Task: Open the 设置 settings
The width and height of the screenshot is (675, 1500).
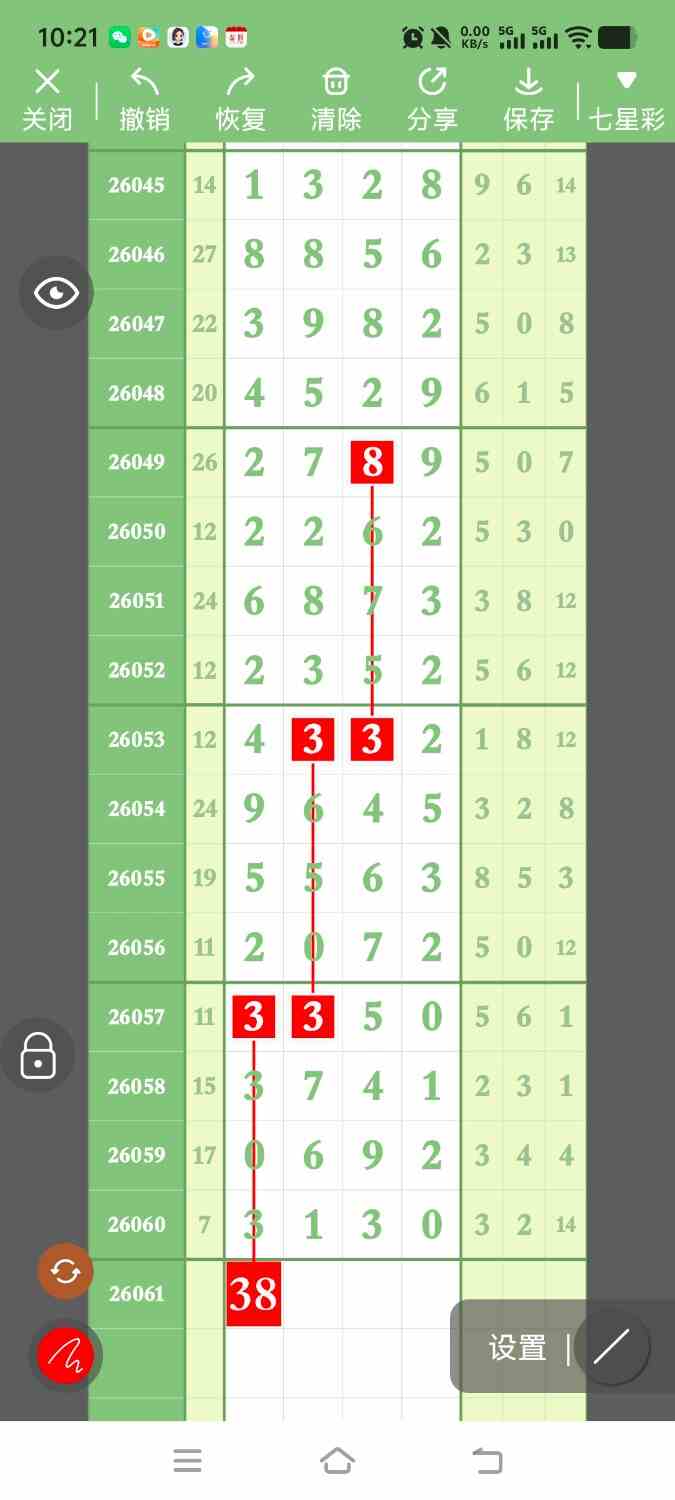Action: 517,1348
